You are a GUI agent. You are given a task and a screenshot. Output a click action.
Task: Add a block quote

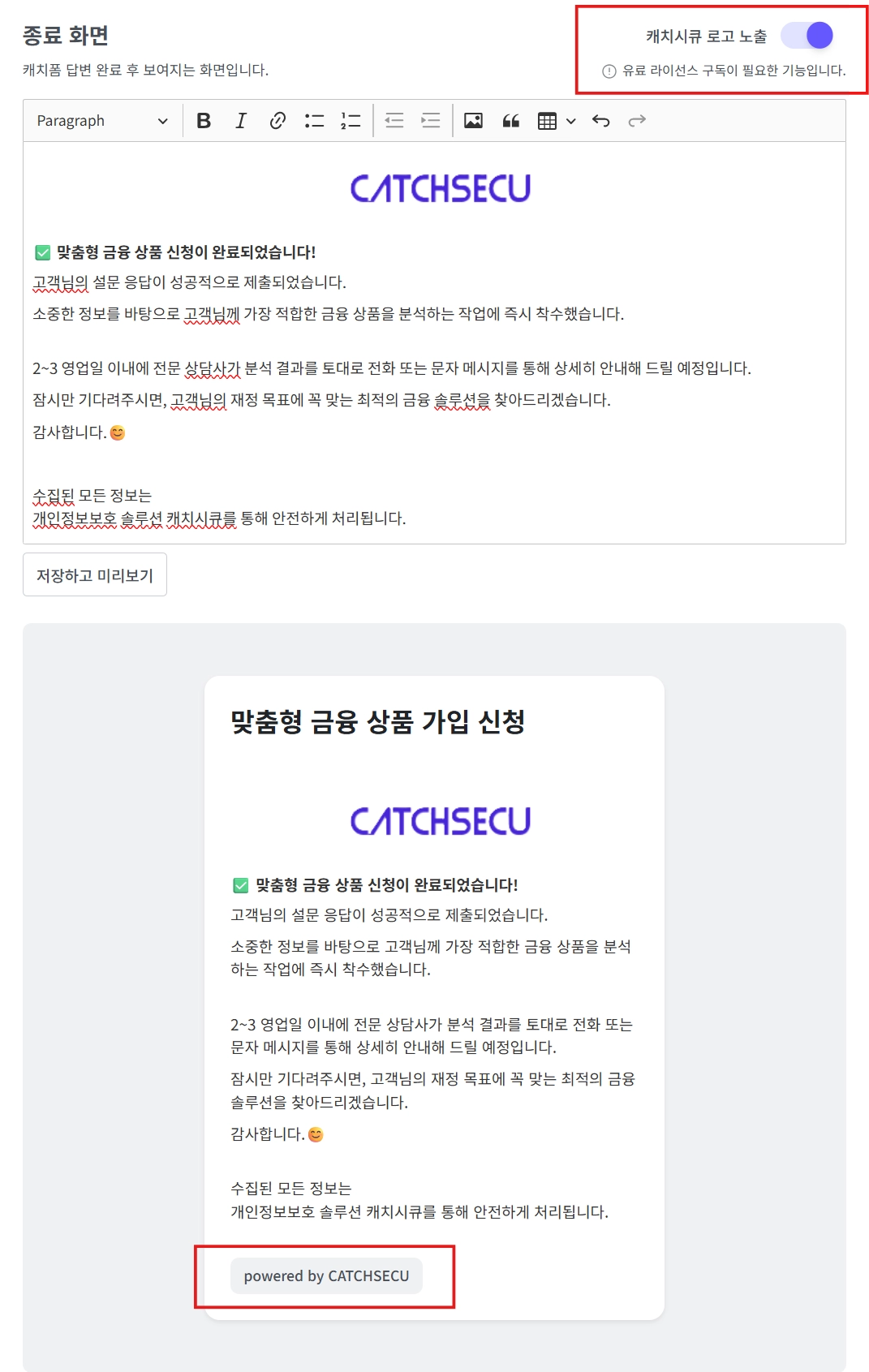pos(510,121)
